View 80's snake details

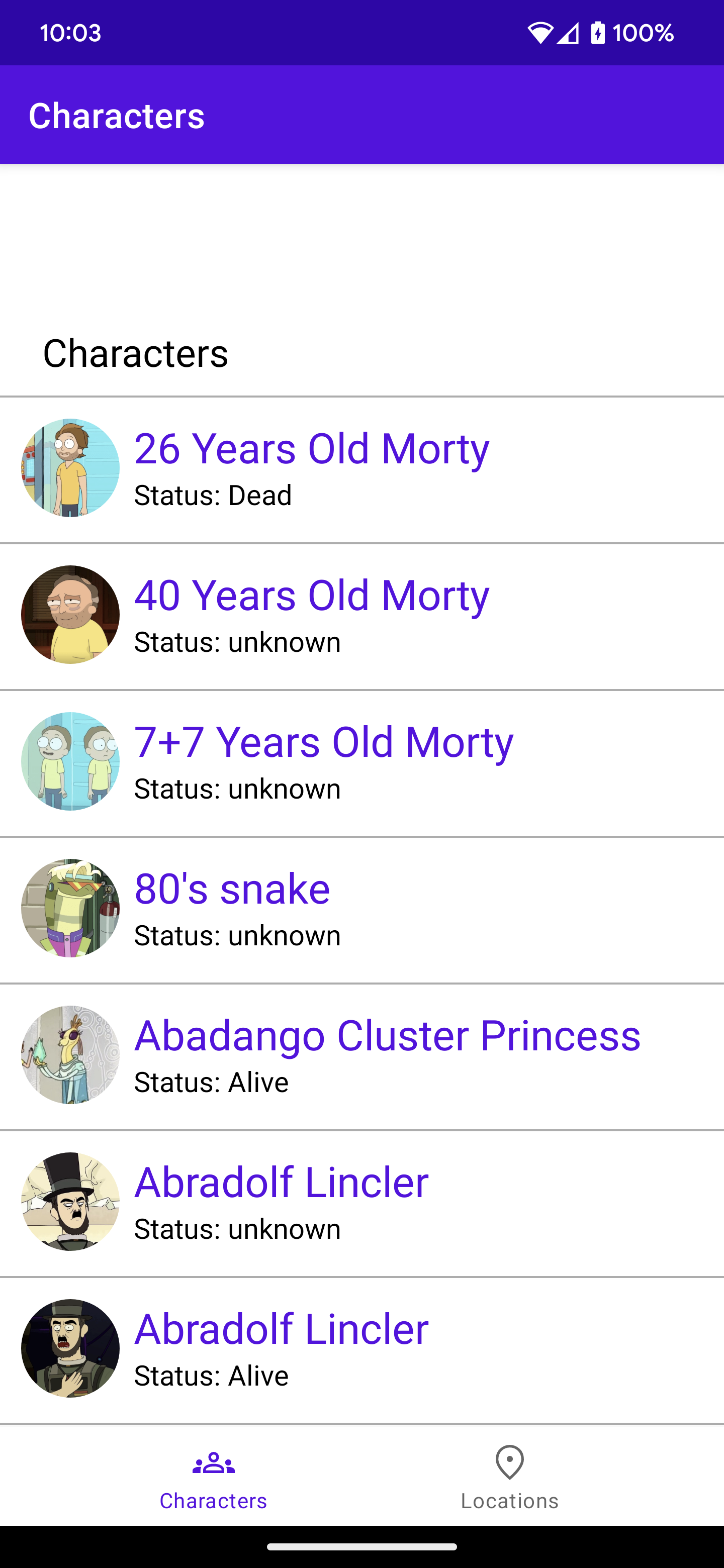[361, 910]
